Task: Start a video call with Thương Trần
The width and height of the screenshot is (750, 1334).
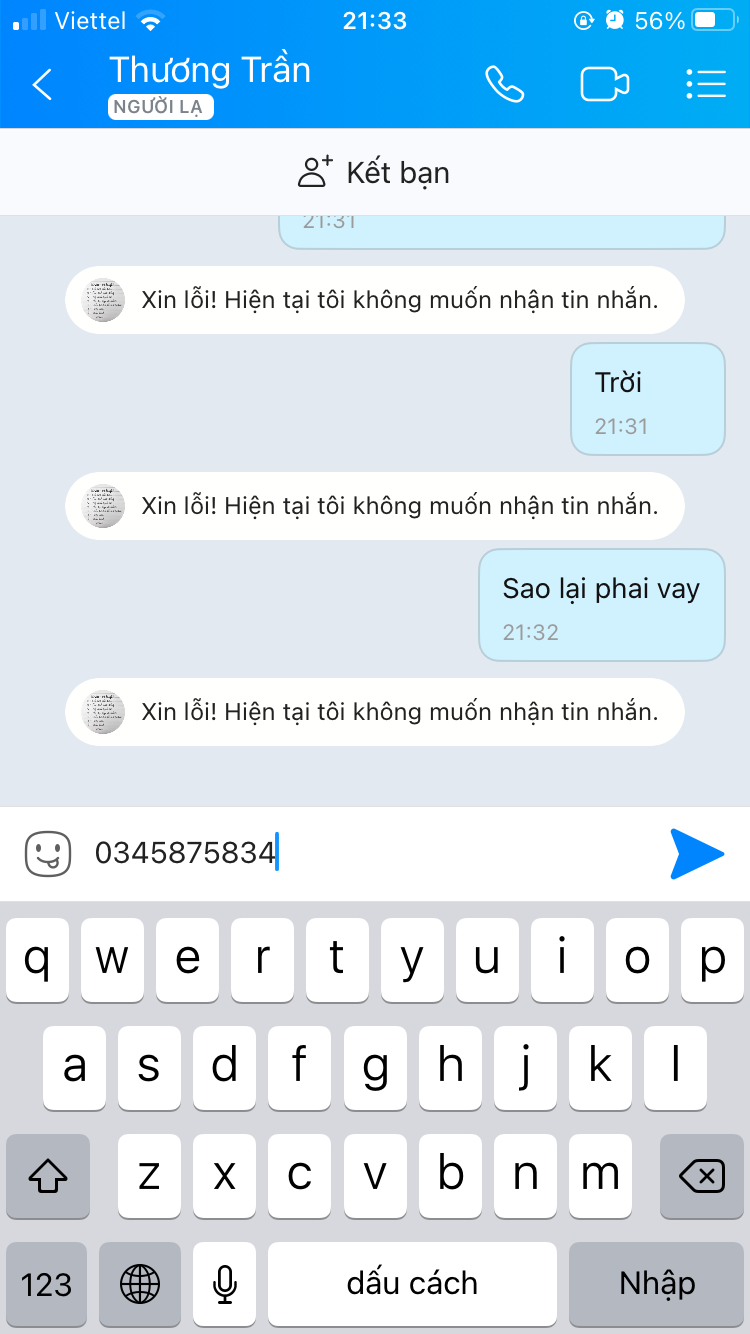Action: point(604,85)
